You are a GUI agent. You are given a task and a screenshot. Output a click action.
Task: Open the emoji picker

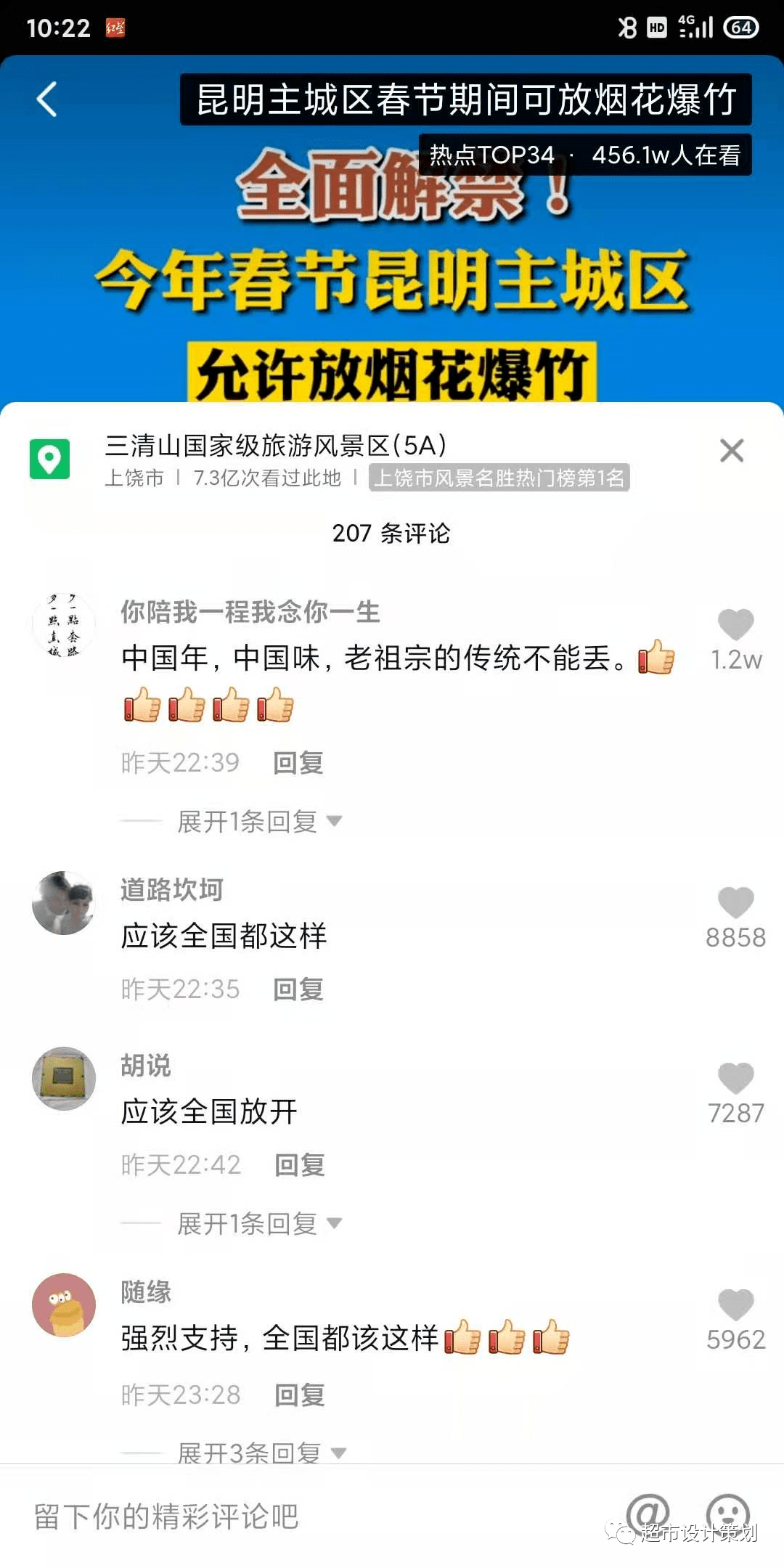[728, 1514]
